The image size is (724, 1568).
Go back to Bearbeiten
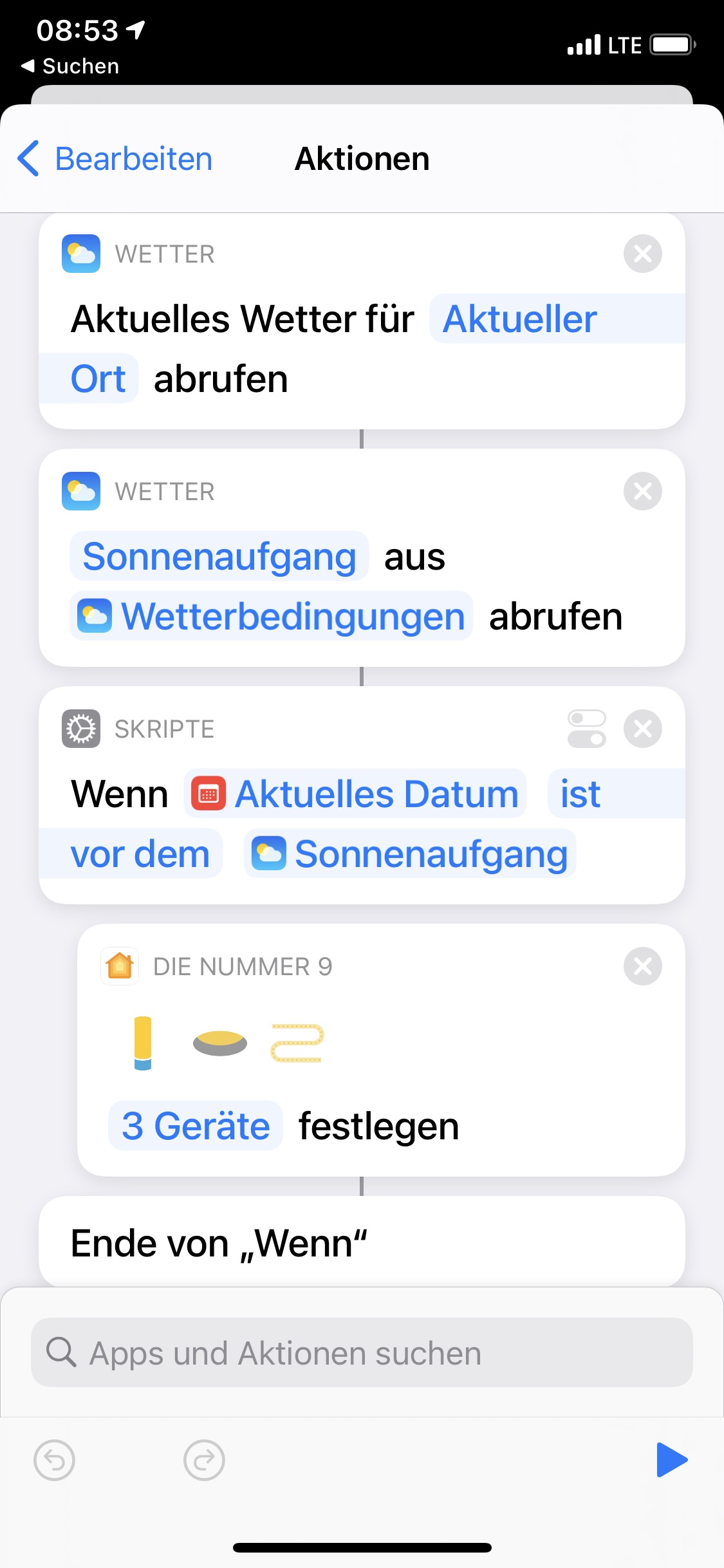tap(115, 159)
